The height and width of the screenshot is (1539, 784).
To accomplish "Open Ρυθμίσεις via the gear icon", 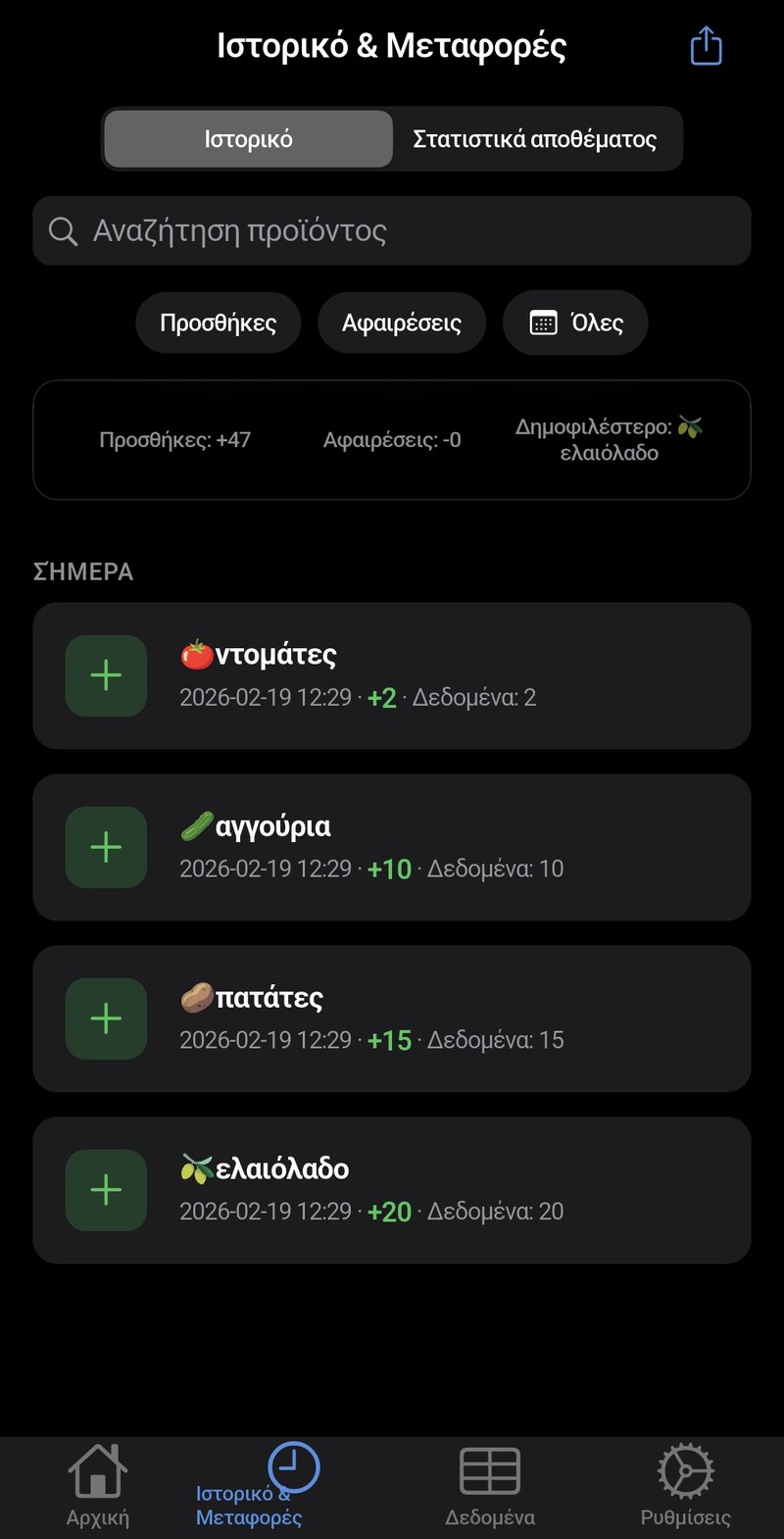I will [x=686, y=1470].
